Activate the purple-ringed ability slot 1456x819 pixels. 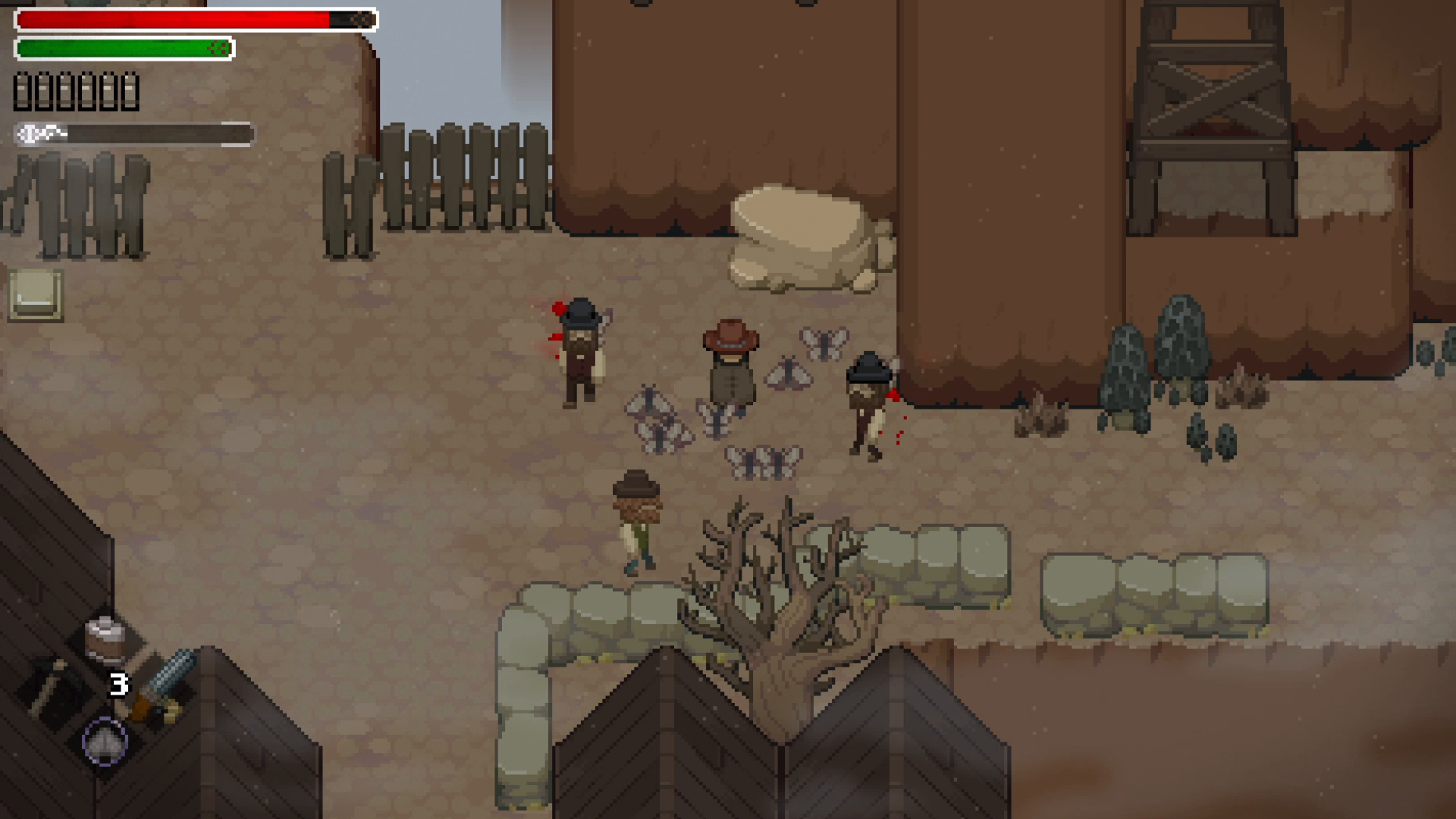(x=105, y=741)
